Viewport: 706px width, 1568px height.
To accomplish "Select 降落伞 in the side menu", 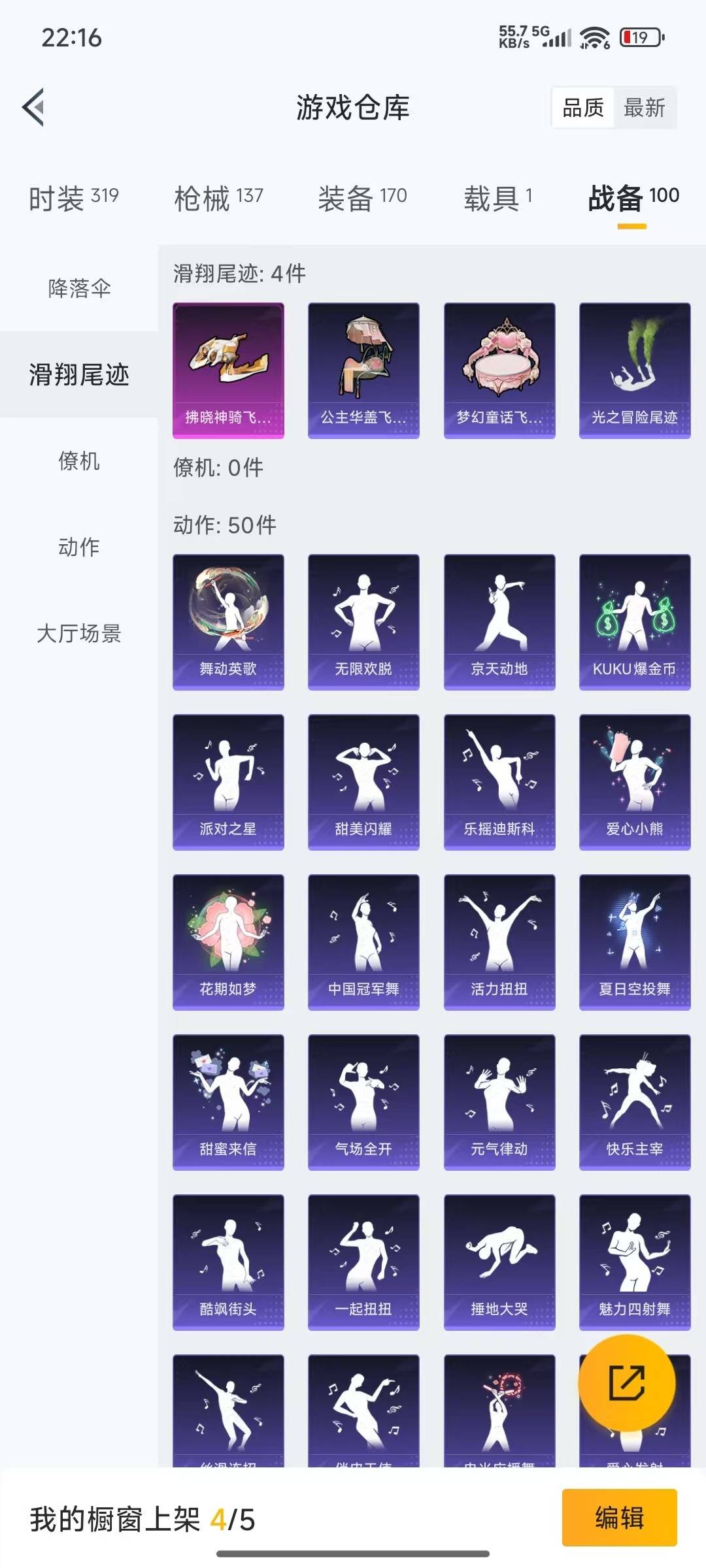I will tap(79, 288).
